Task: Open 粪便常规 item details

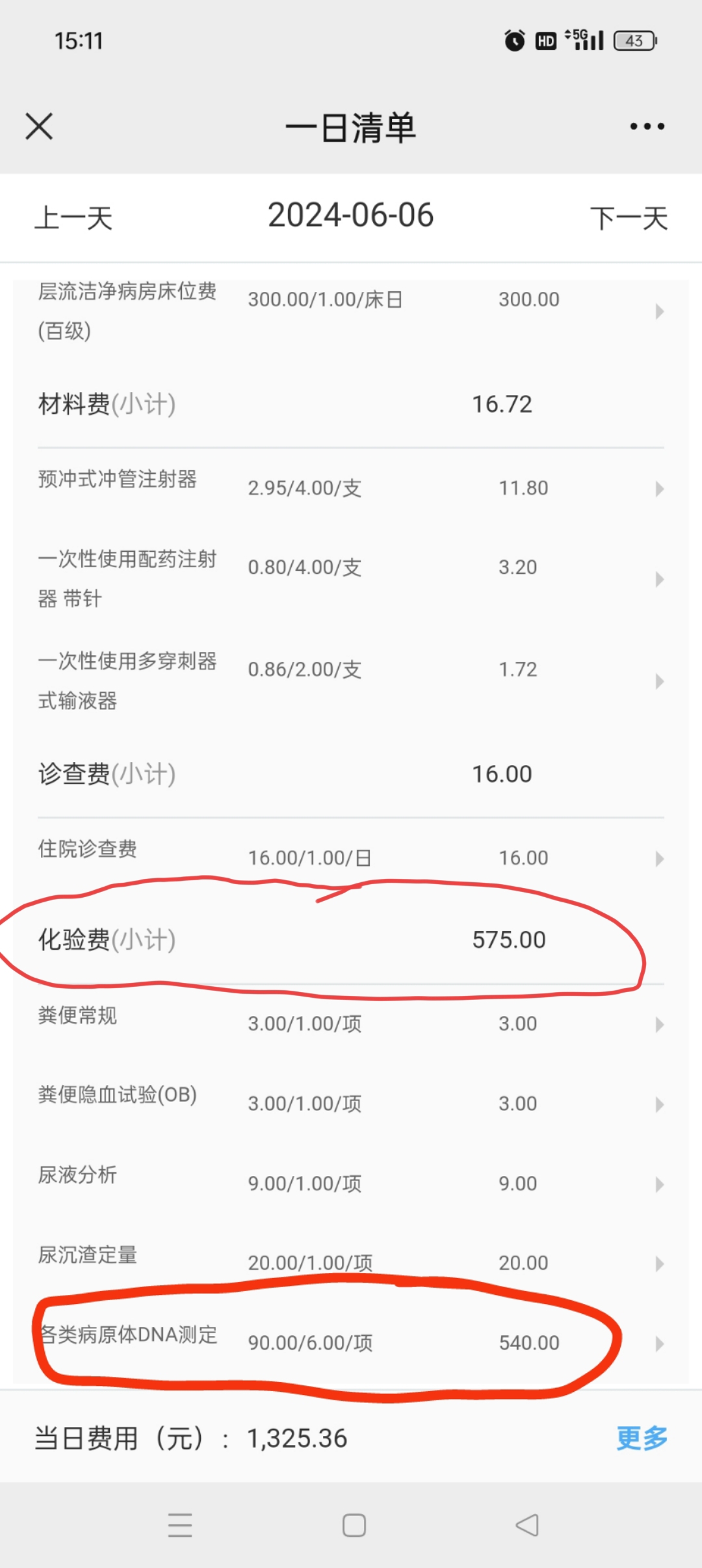Action: point(351,1024)
